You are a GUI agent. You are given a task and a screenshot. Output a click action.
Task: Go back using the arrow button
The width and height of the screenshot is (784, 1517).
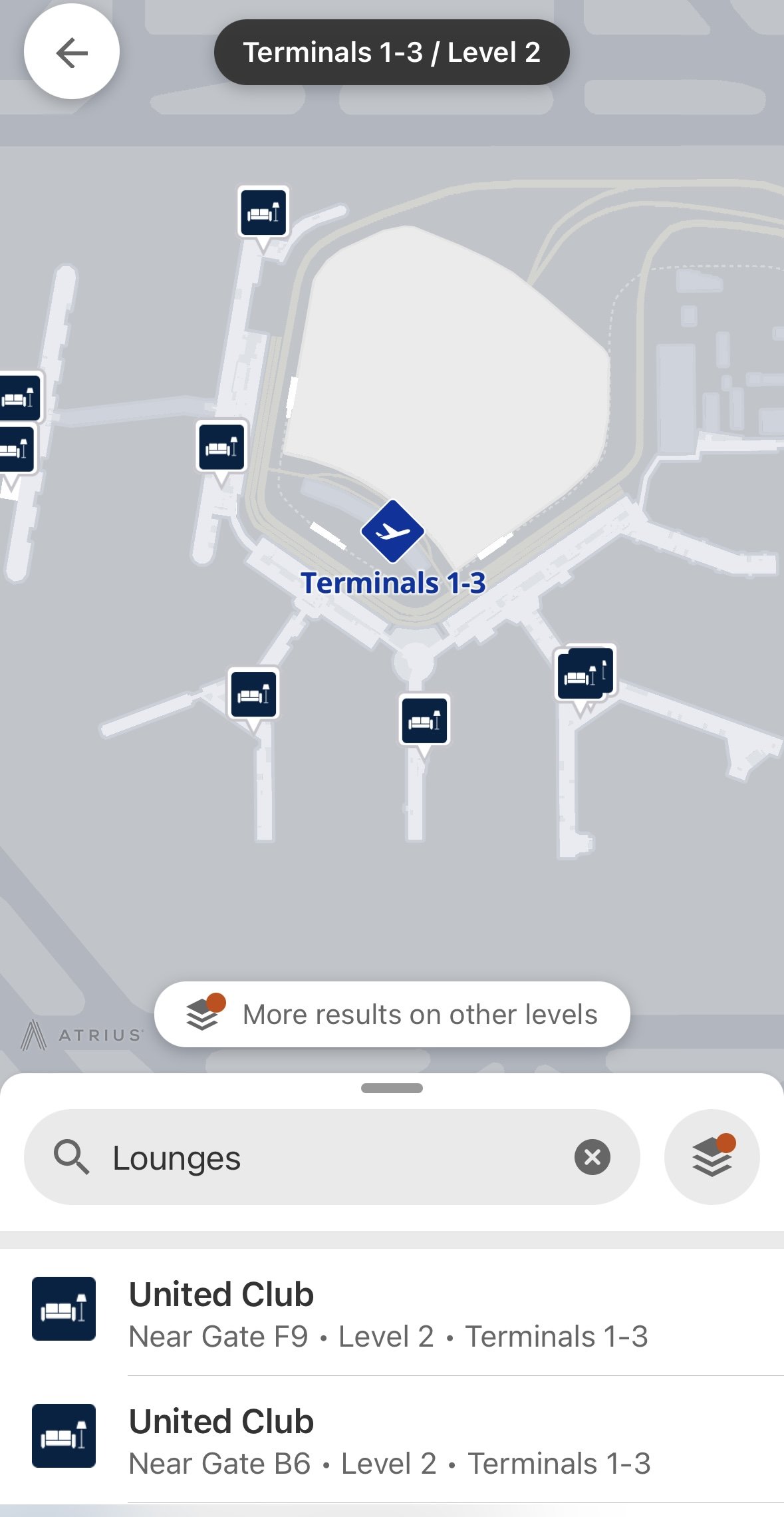[x=72, y=52]
